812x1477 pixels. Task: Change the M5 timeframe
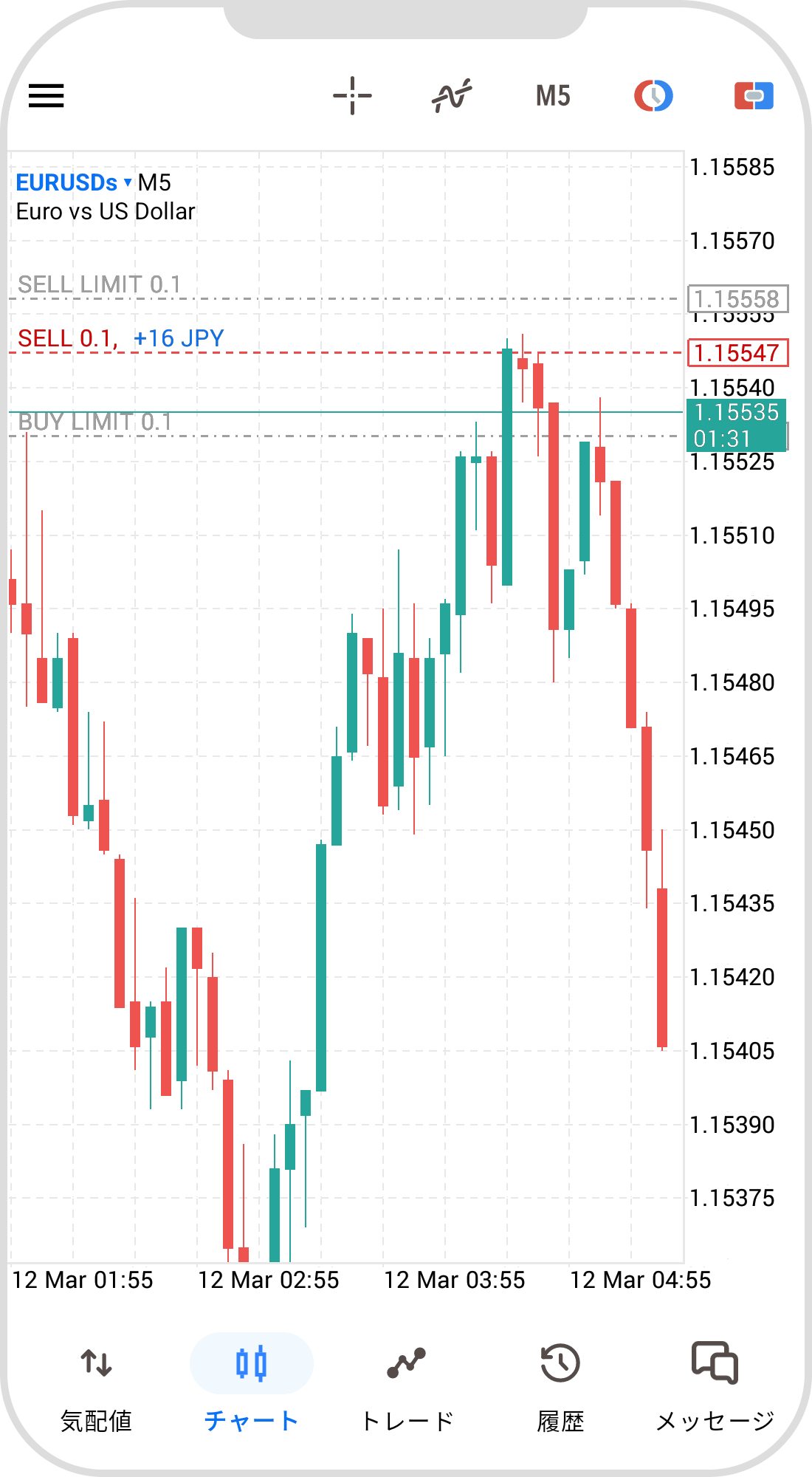point(553,96)
